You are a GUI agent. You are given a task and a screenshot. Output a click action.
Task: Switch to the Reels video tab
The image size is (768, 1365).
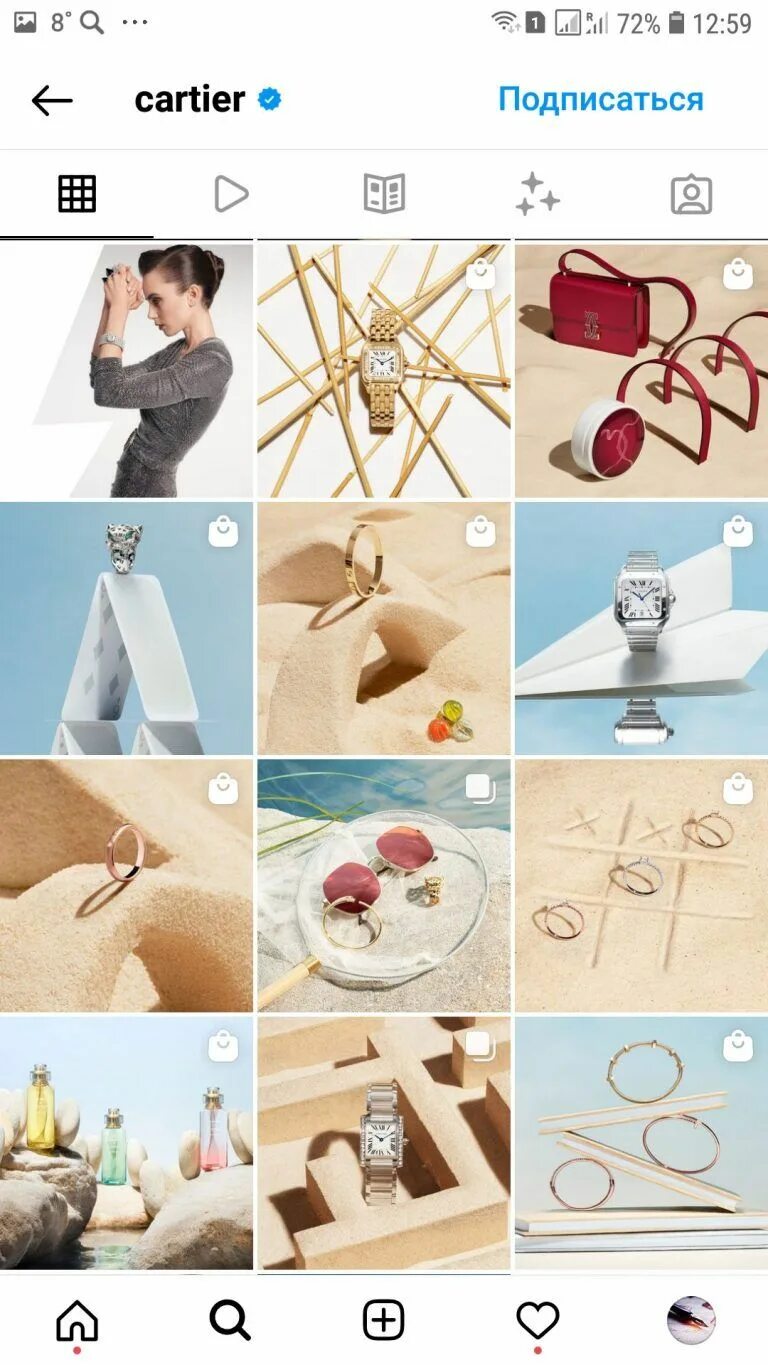coord(231,194)
